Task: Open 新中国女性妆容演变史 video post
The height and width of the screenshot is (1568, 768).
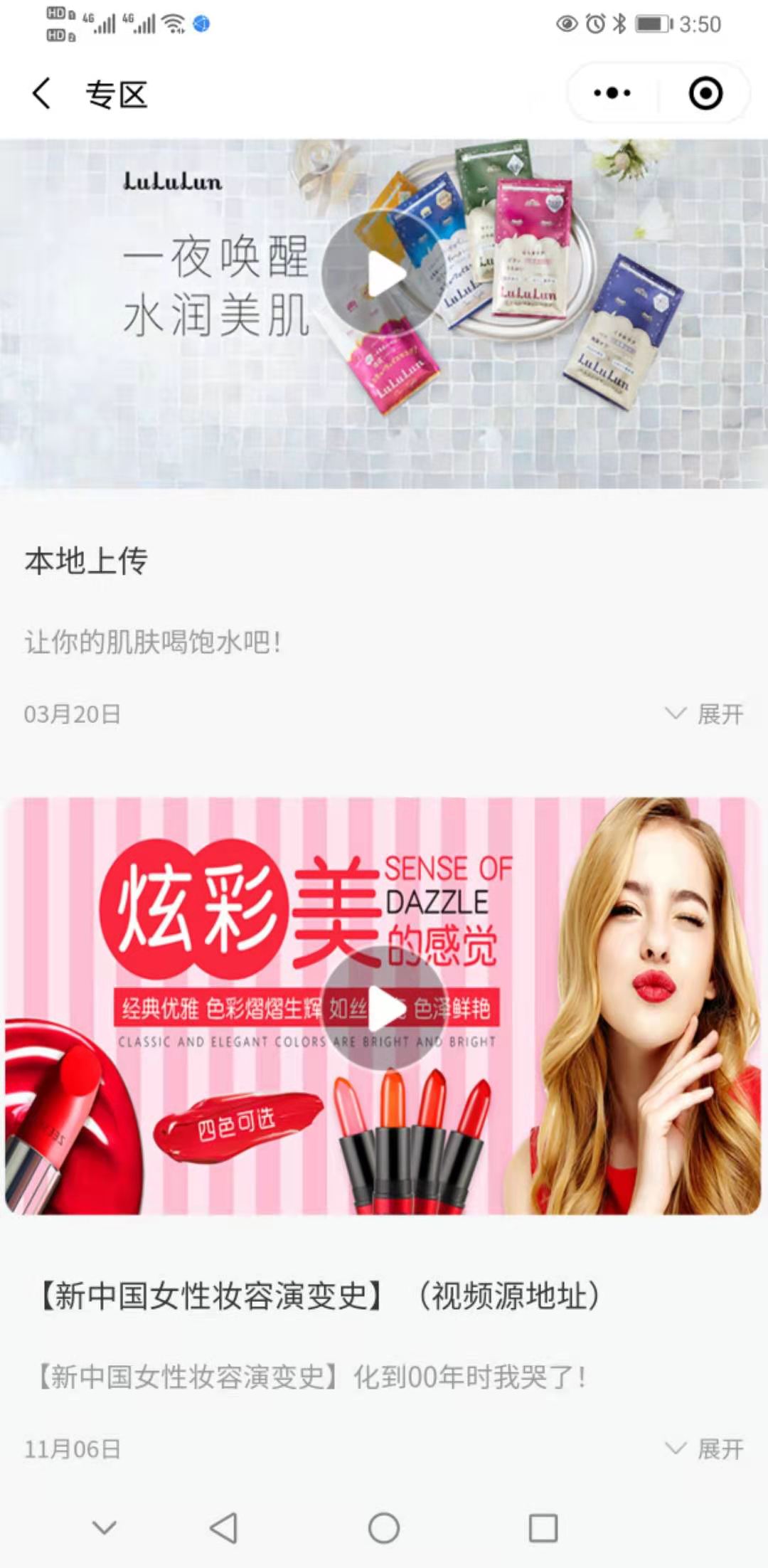Action: pos(320,1296)
